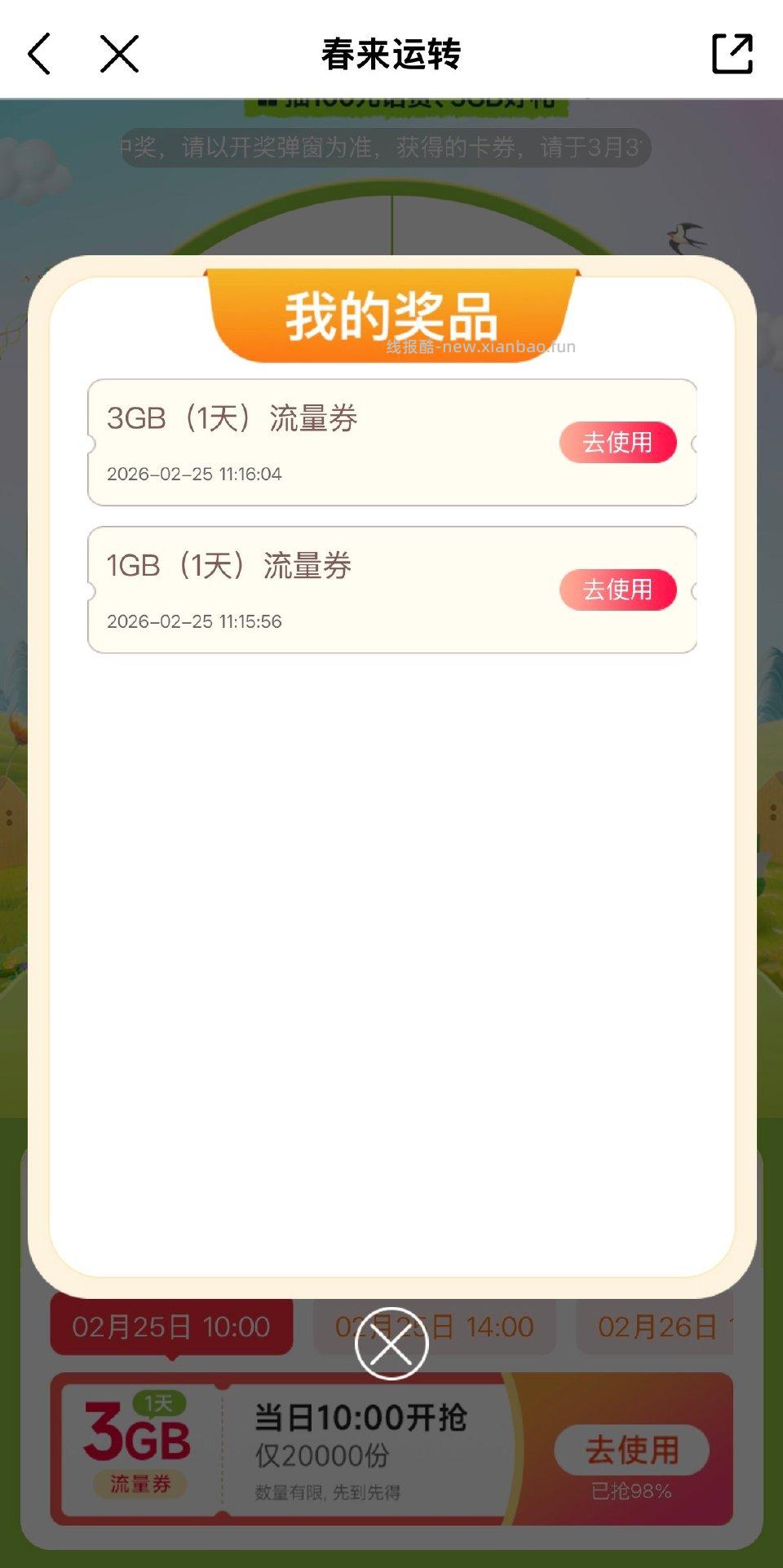Tap the X close icon at top left
783x1568 pixels.
pyautogui.click(x=119, y=53)
